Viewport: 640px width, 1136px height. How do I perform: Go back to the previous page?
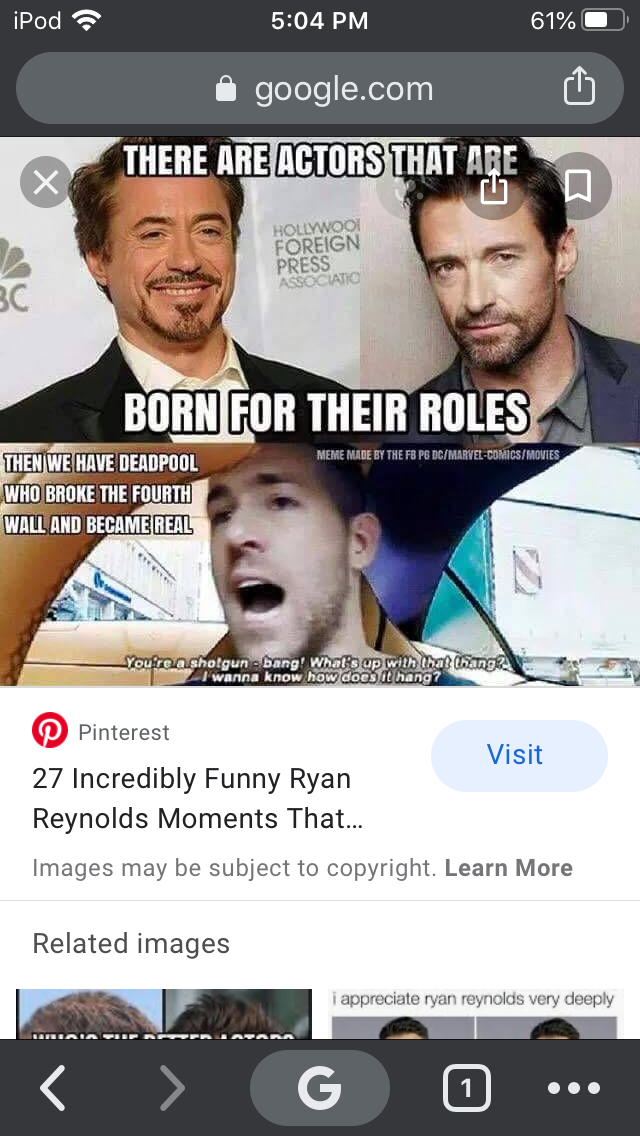tap(53, 1088)
